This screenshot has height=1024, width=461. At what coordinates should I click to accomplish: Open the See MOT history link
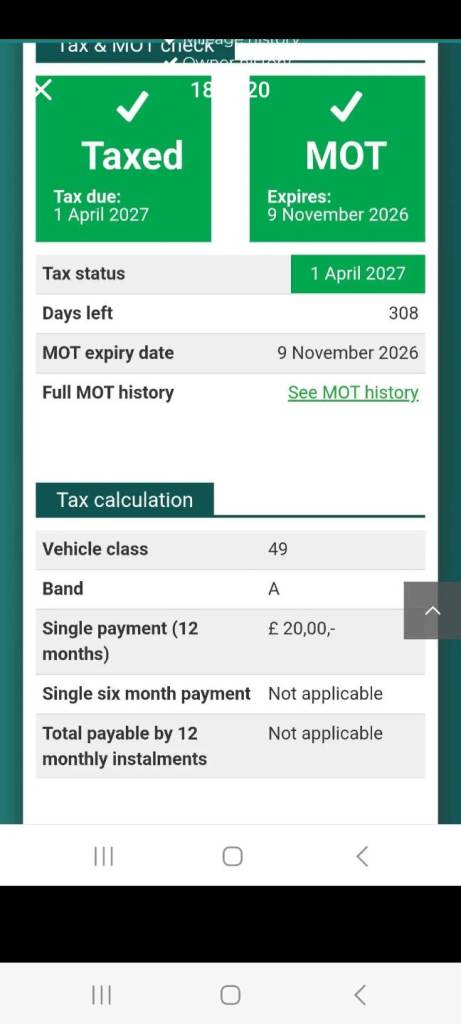coord(353,392)
